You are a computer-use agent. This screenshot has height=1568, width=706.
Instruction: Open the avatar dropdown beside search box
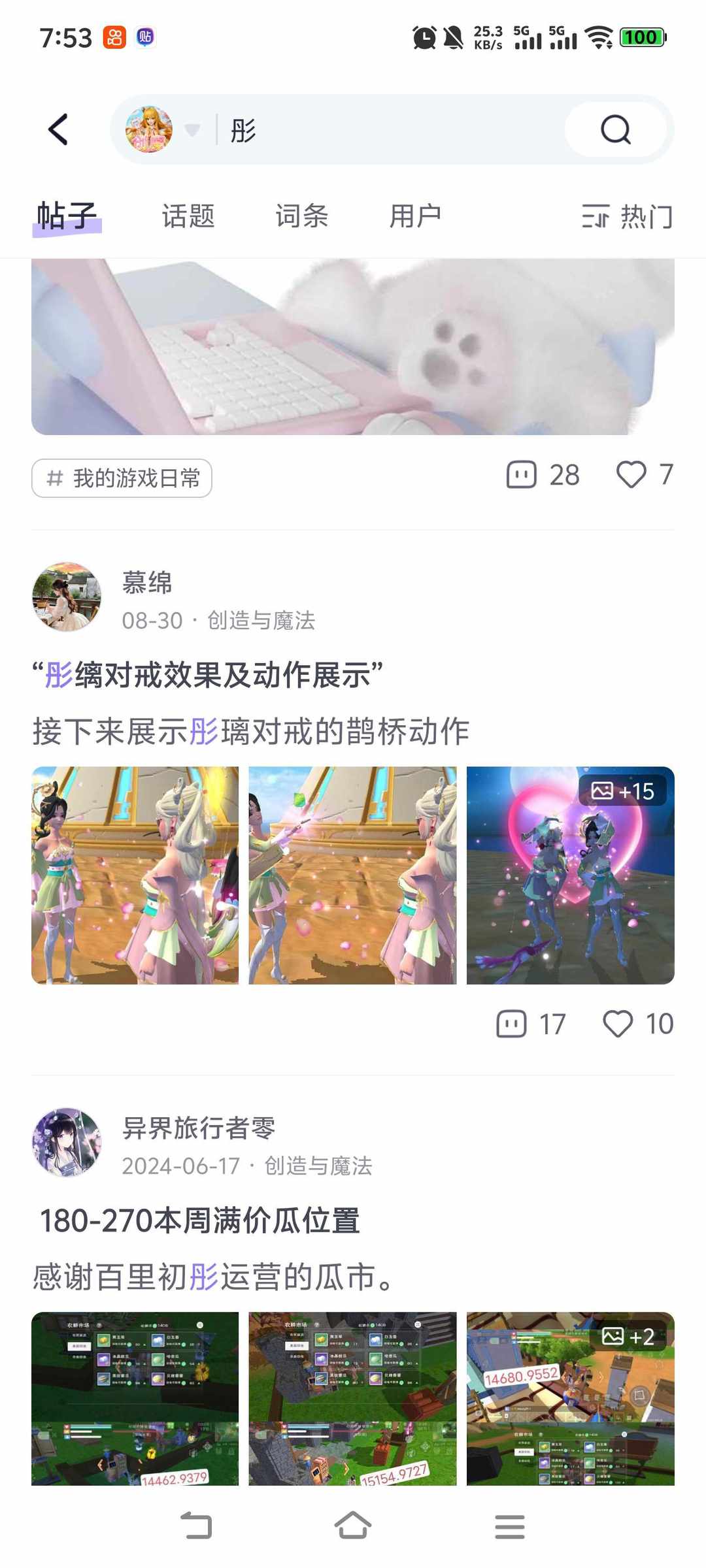(x=190, y=129)
